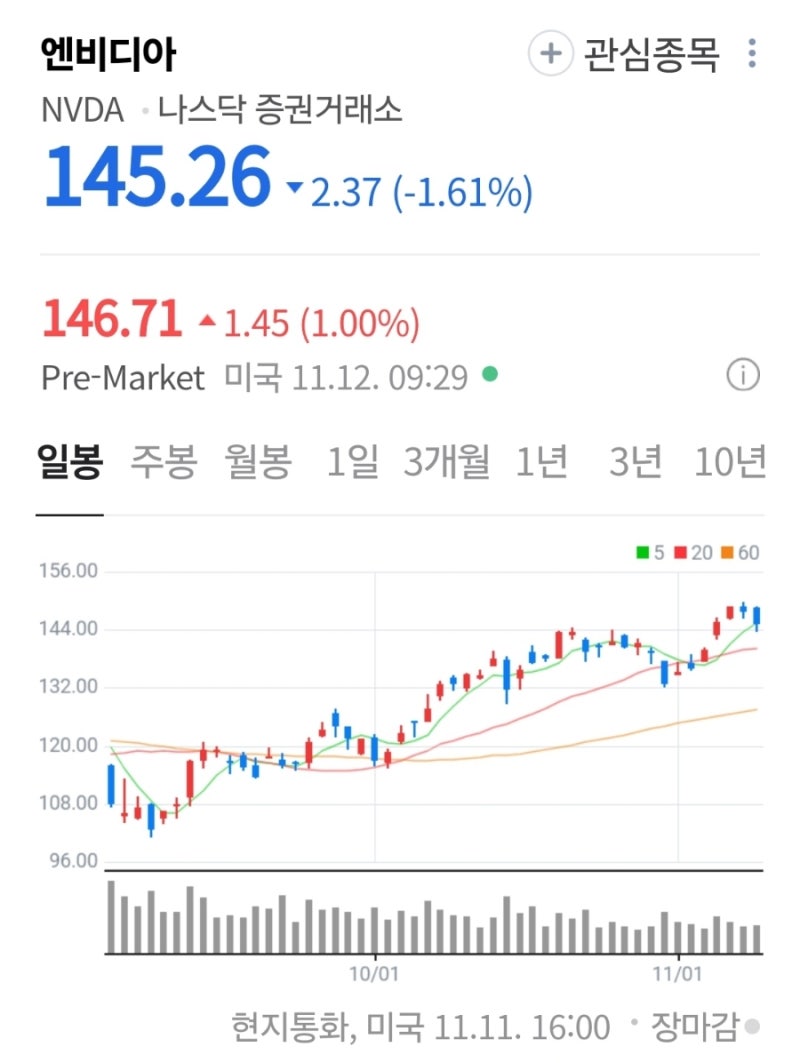Click the green 5-day moving average legend square
800x1063 pixels.
pyautogui.click(x=642, y=551)
